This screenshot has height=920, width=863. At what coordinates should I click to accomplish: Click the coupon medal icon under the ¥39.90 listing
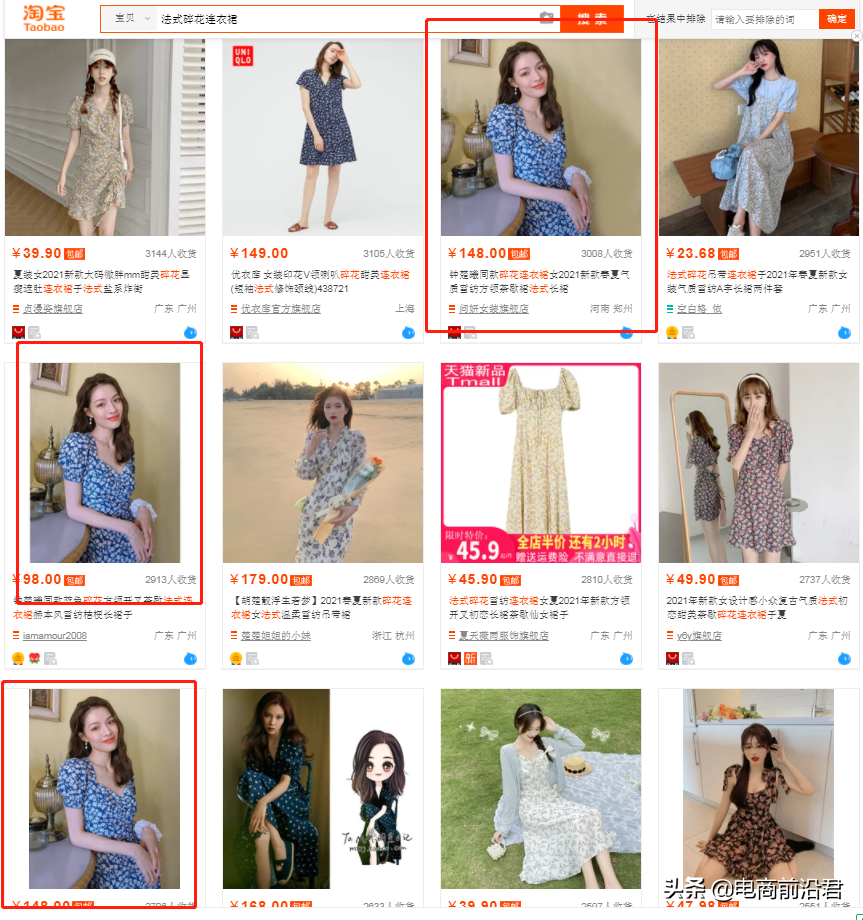click(17, 333)
